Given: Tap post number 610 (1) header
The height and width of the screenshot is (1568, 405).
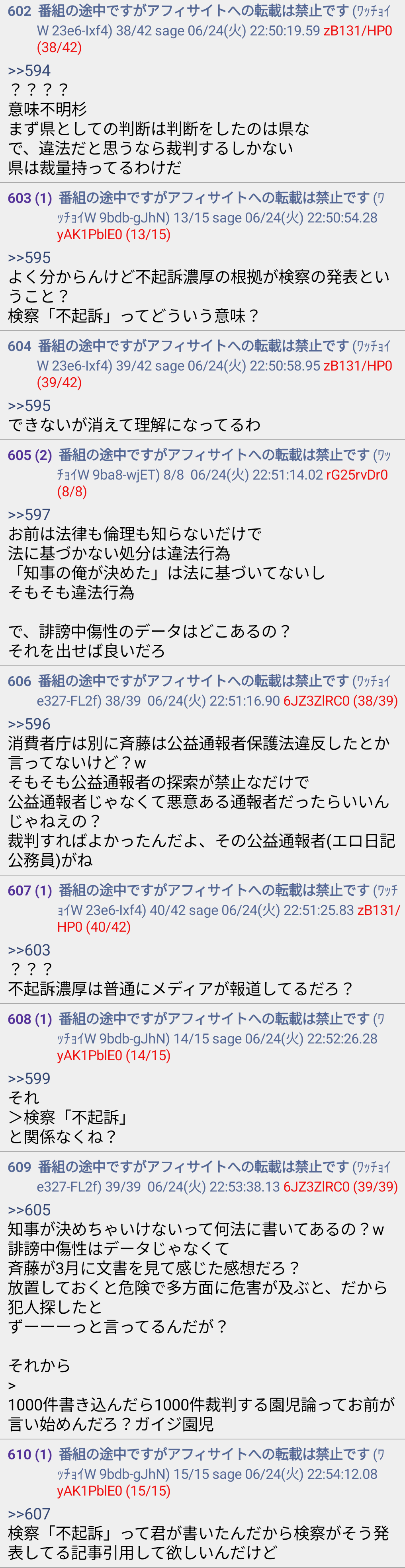Looking at the screenshot, I should pos(29,1454).
